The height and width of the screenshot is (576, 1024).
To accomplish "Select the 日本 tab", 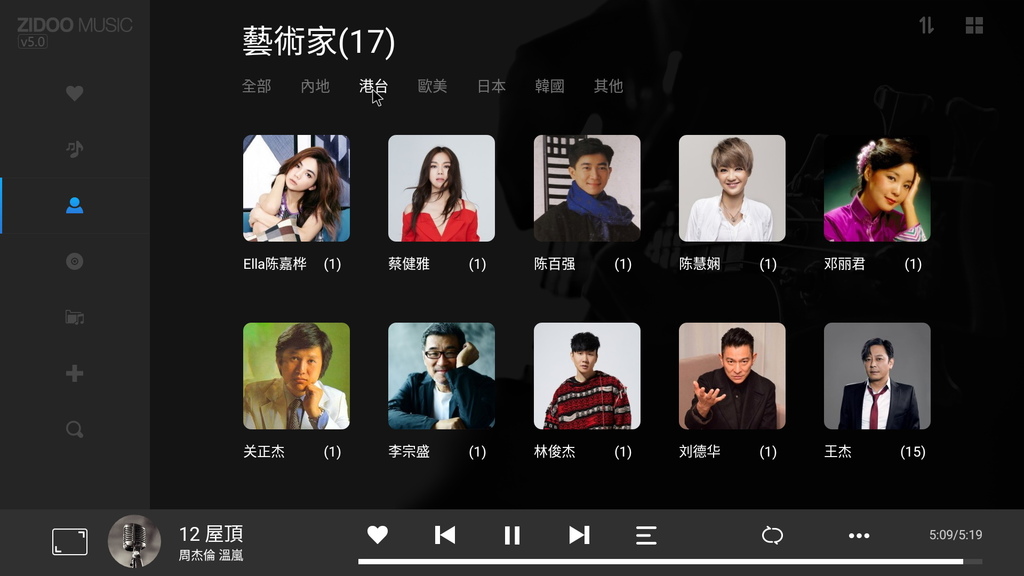I will tap(491, 86).
